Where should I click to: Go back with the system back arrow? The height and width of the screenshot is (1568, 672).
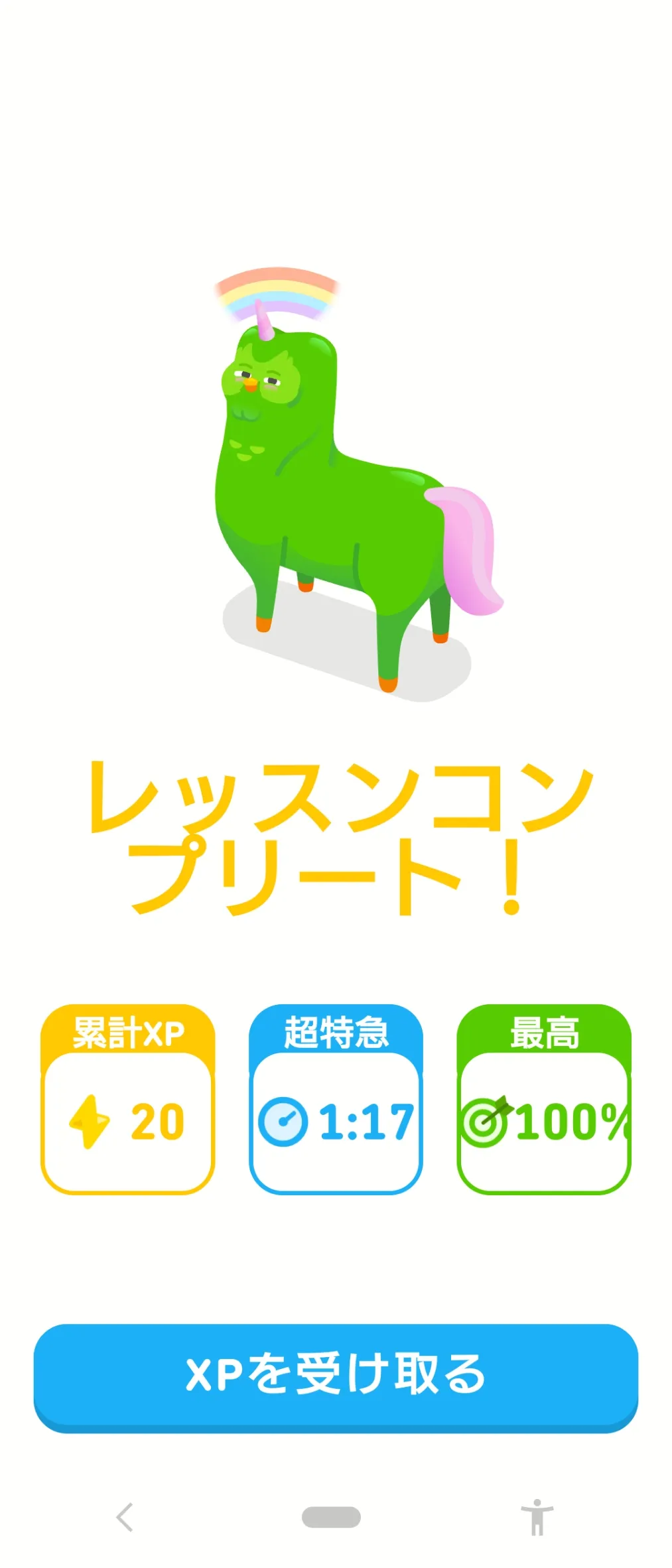[125, 1517]
